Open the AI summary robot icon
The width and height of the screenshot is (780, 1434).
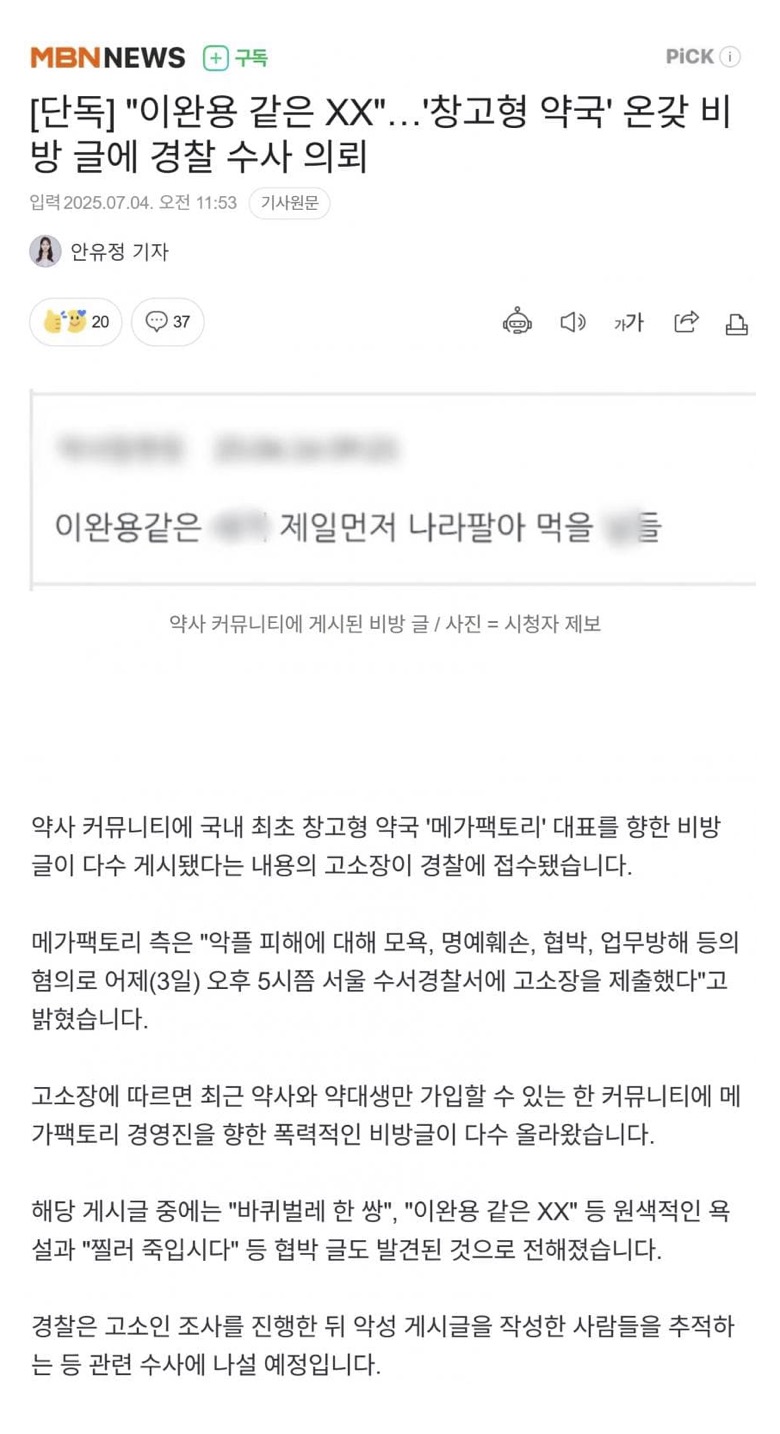[517, 322]
